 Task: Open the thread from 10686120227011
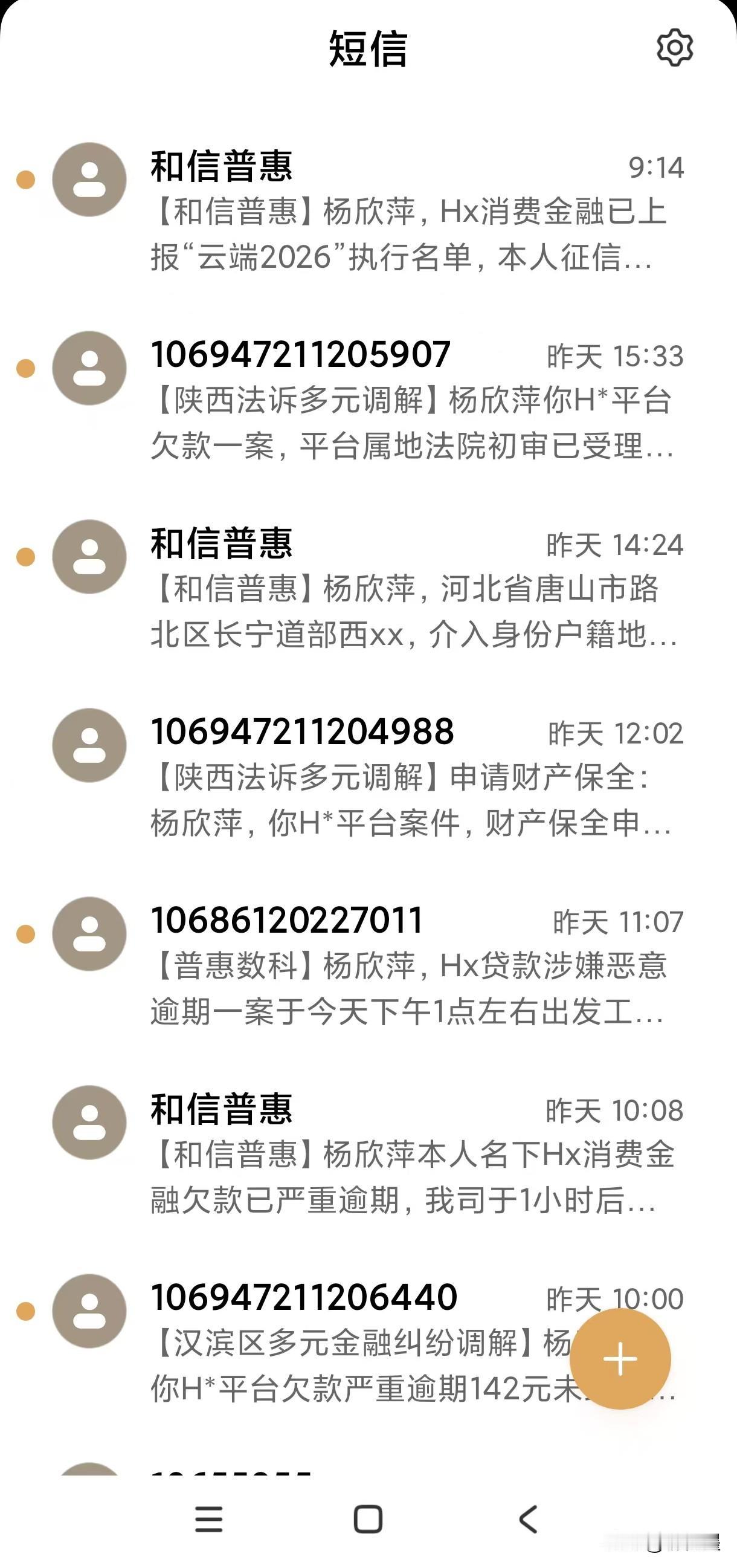click(x=368, y=965)
